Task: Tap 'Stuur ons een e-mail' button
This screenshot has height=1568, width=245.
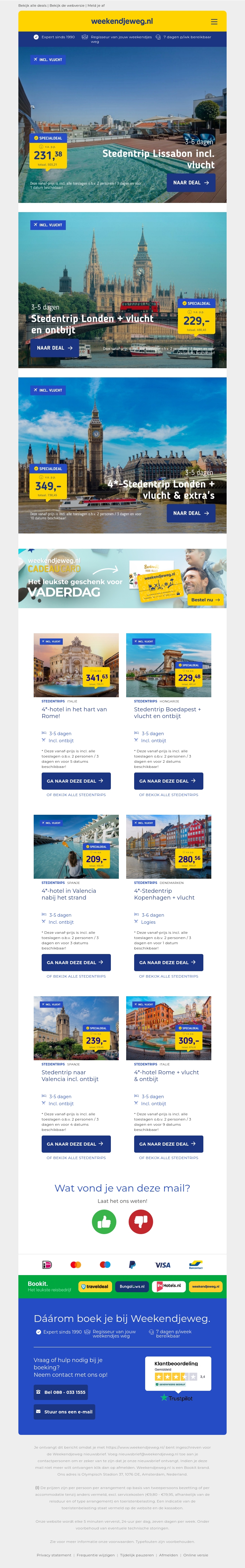Action: 64,1412
